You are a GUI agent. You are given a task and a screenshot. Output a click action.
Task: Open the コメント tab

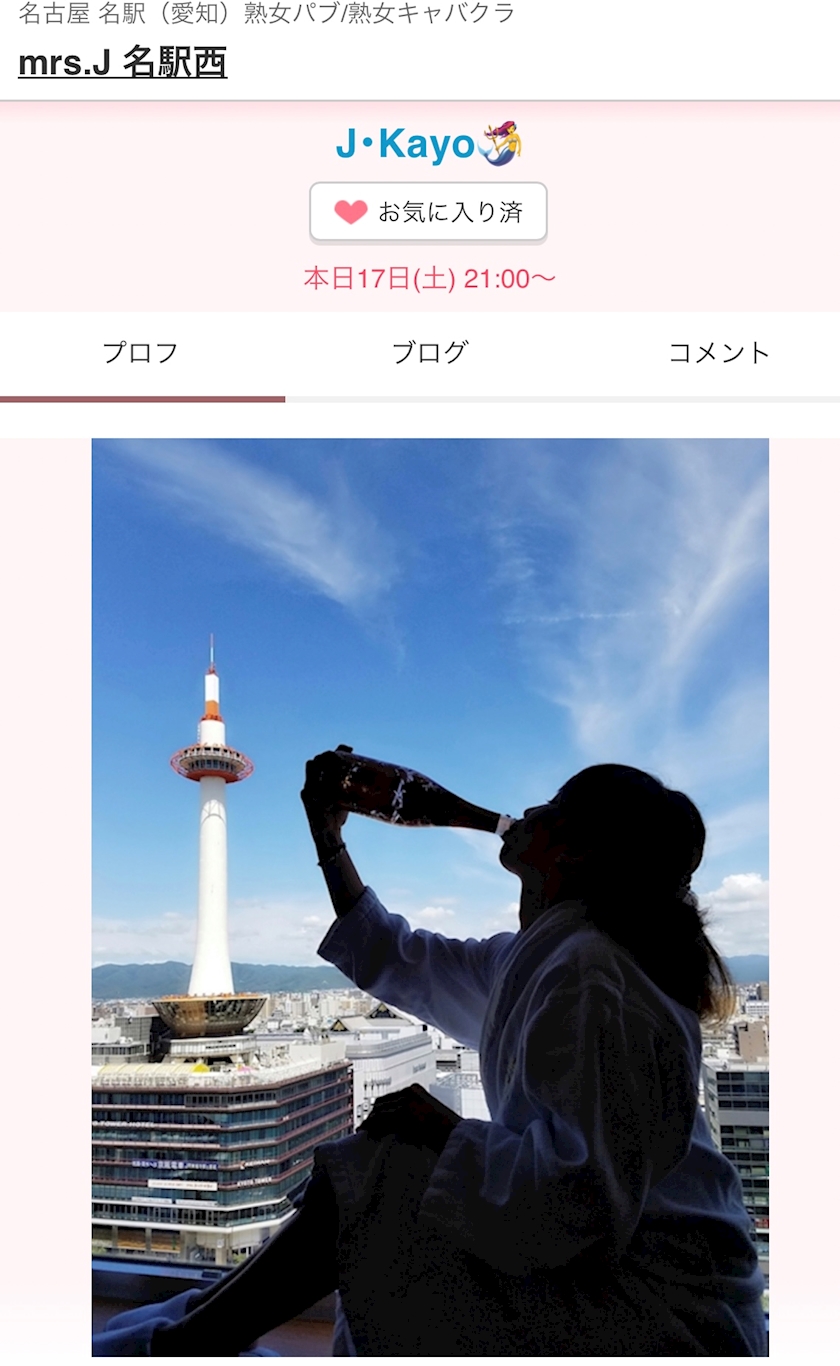[x=719, y=353]
